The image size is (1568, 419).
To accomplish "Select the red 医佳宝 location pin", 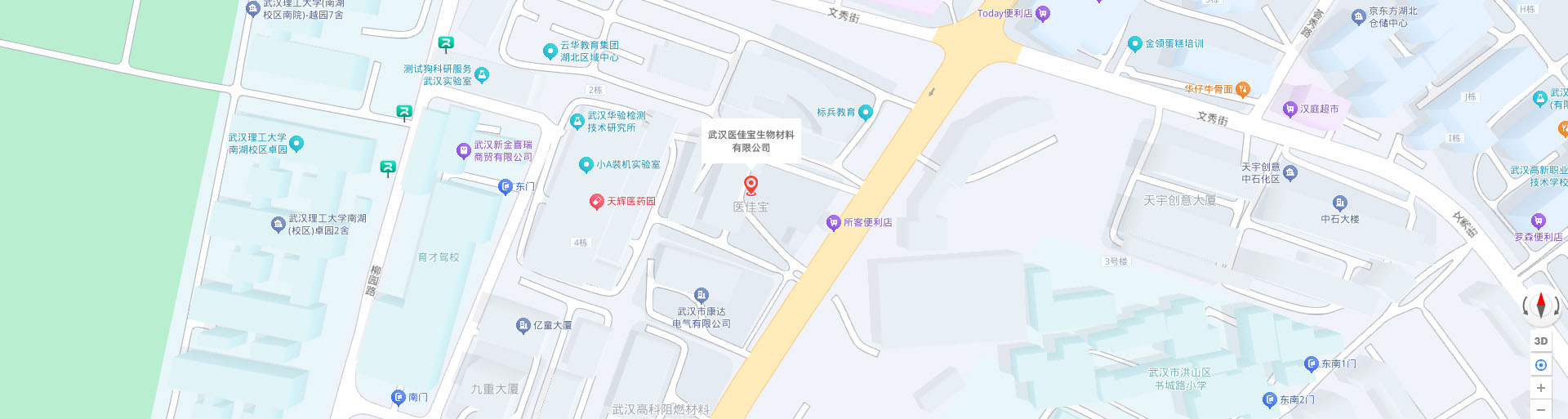I will (751, 185).
